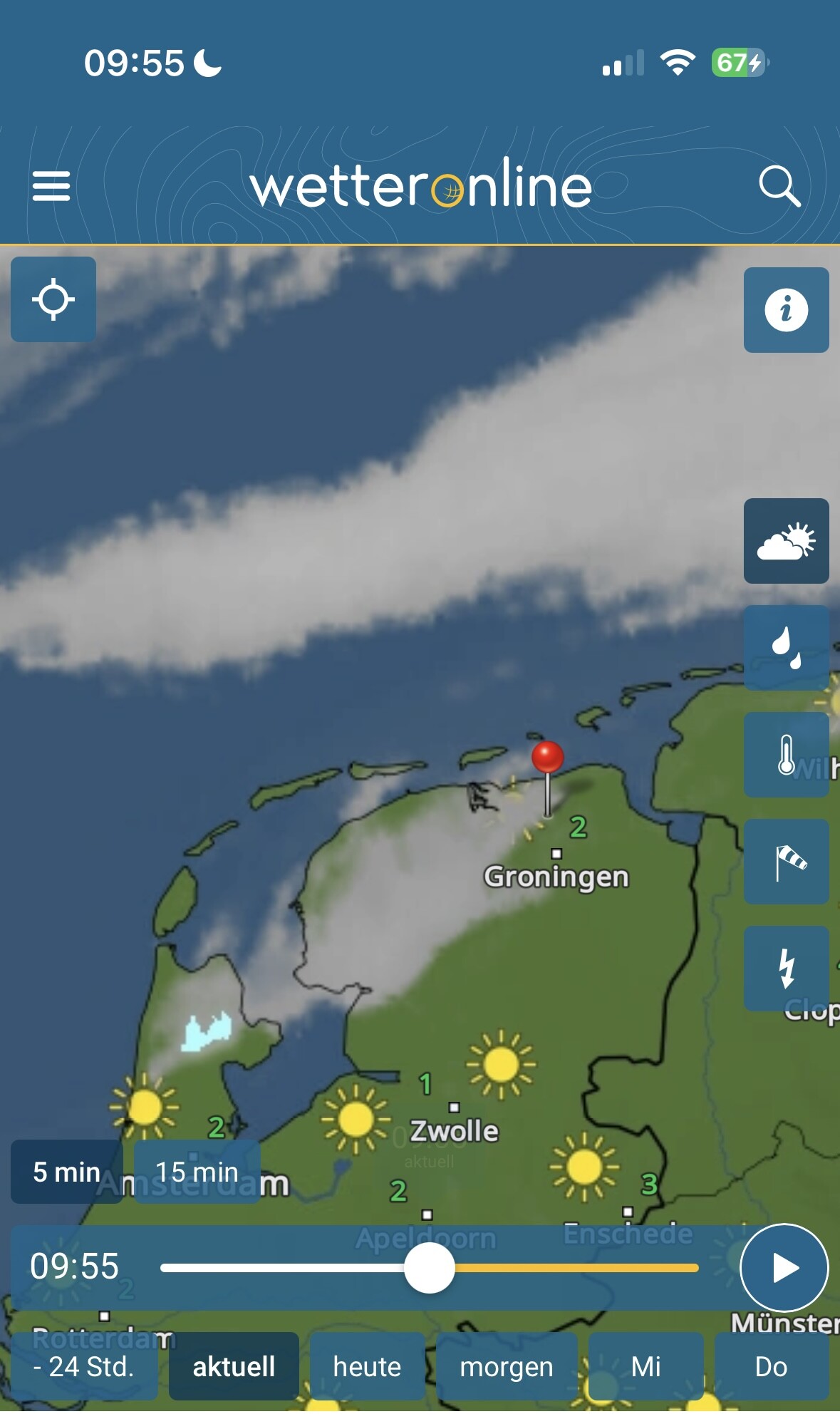Open the hamburger menu

pyautogui.click(x=51, y=186)
